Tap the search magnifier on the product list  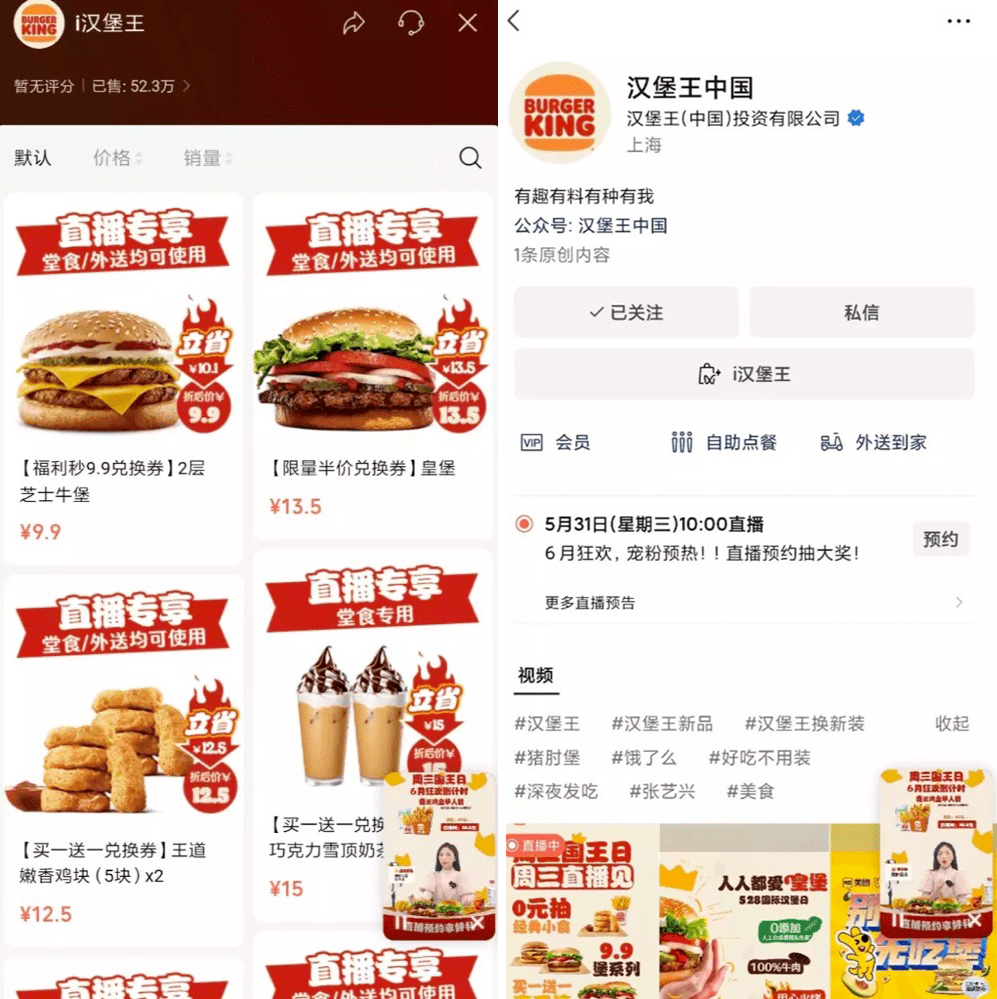pos(469,157)
